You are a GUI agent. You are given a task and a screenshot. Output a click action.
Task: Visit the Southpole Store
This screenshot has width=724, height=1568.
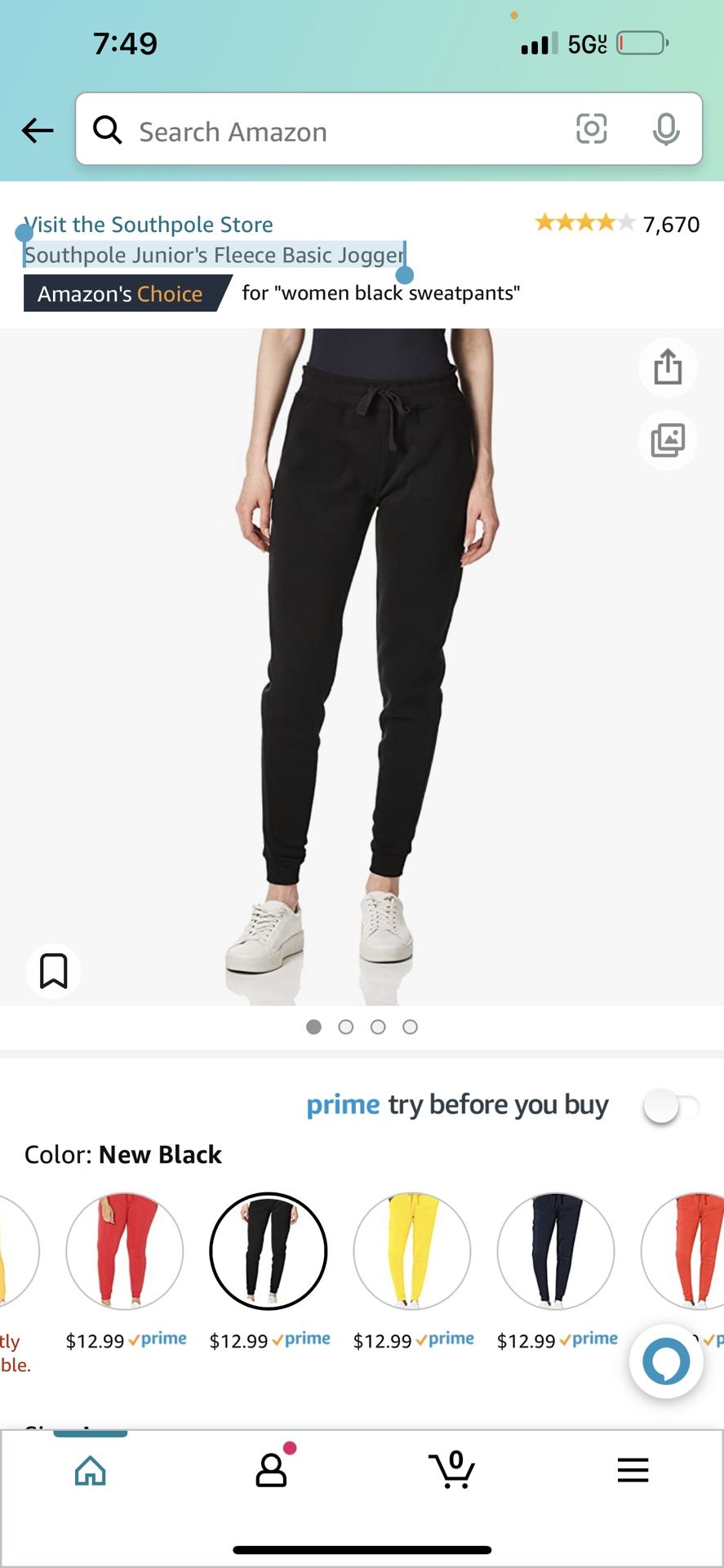click(149, 224)
